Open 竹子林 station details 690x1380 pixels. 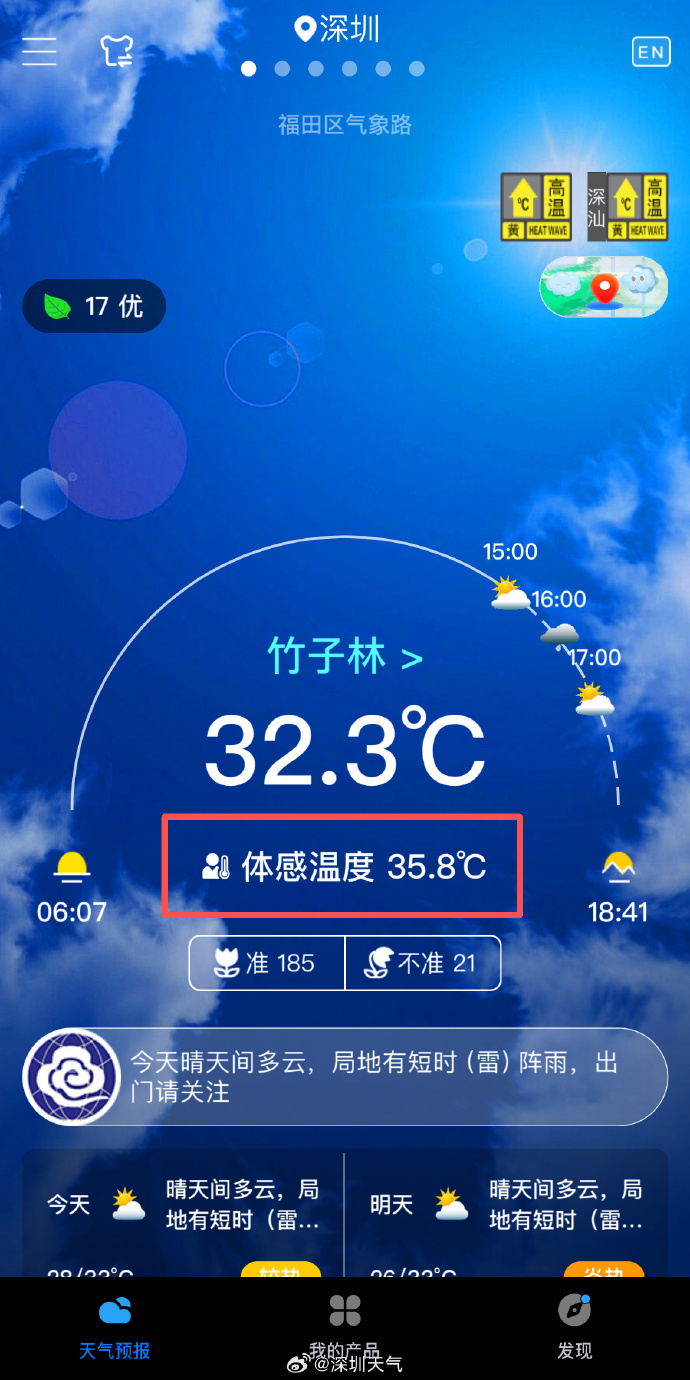pos(344,658)
